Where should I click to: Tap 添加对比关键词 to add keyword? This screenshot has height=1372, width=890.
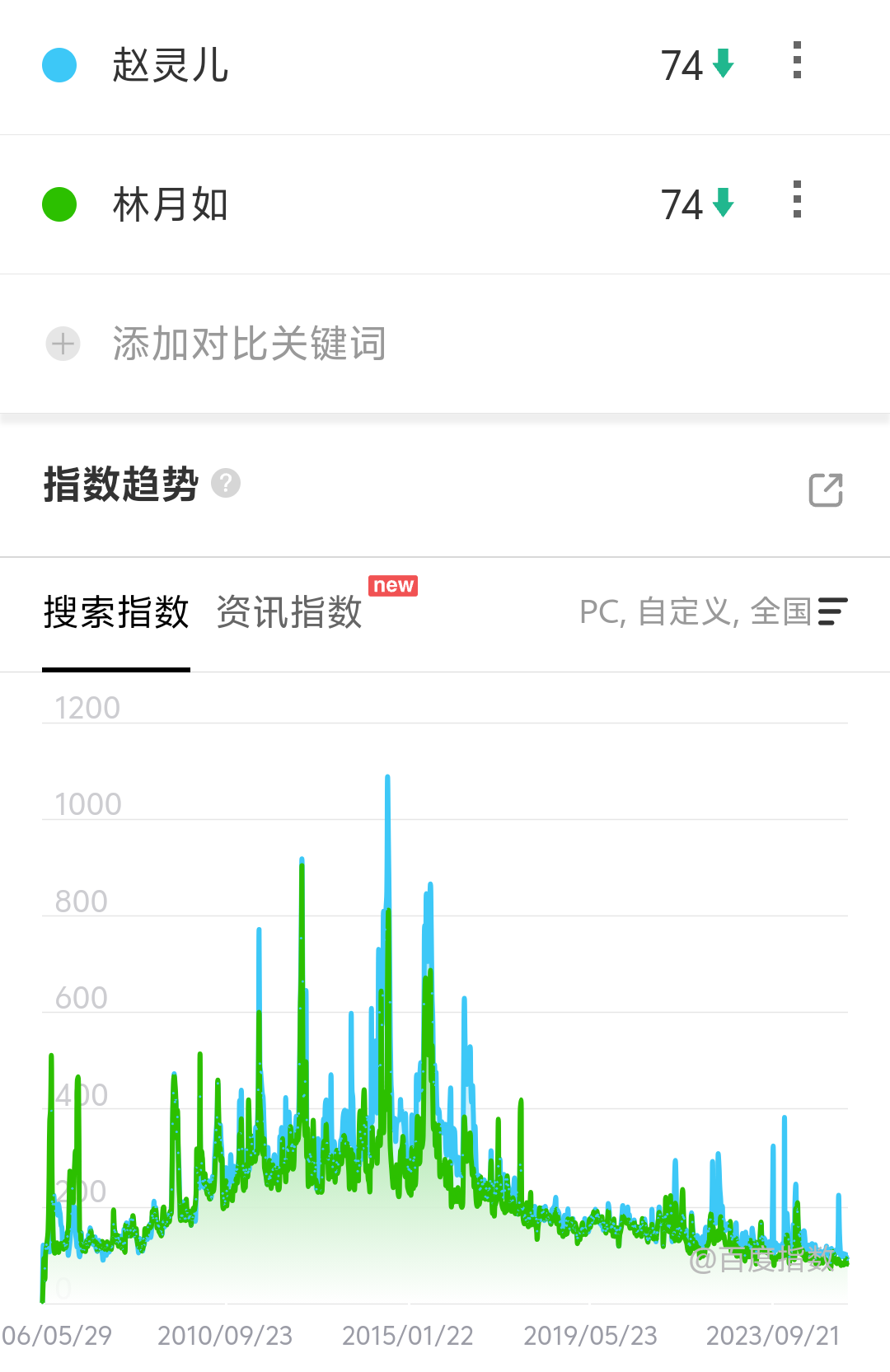pos(445,344)
